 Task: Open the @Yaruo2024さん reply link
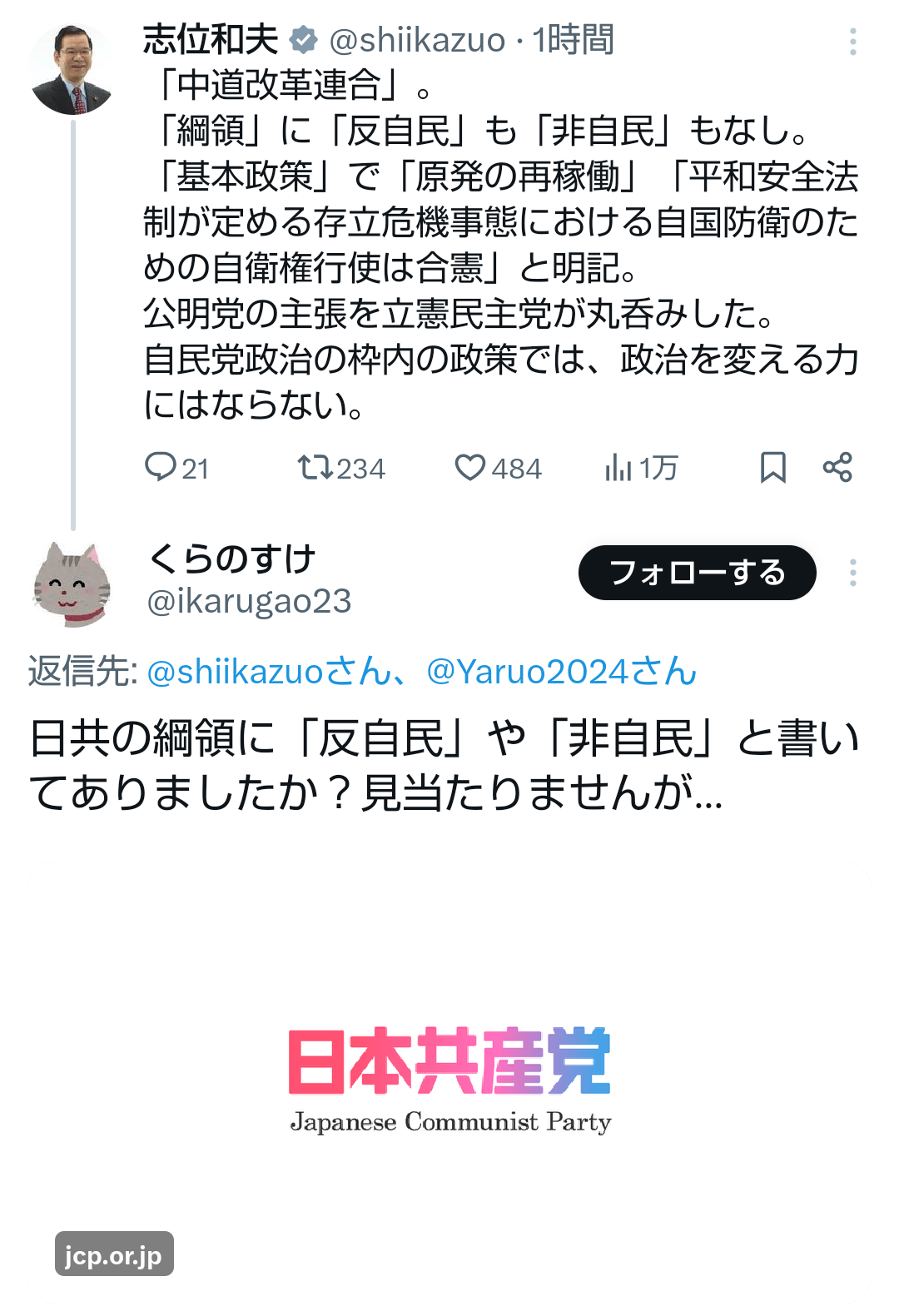[x=562, y=672]
